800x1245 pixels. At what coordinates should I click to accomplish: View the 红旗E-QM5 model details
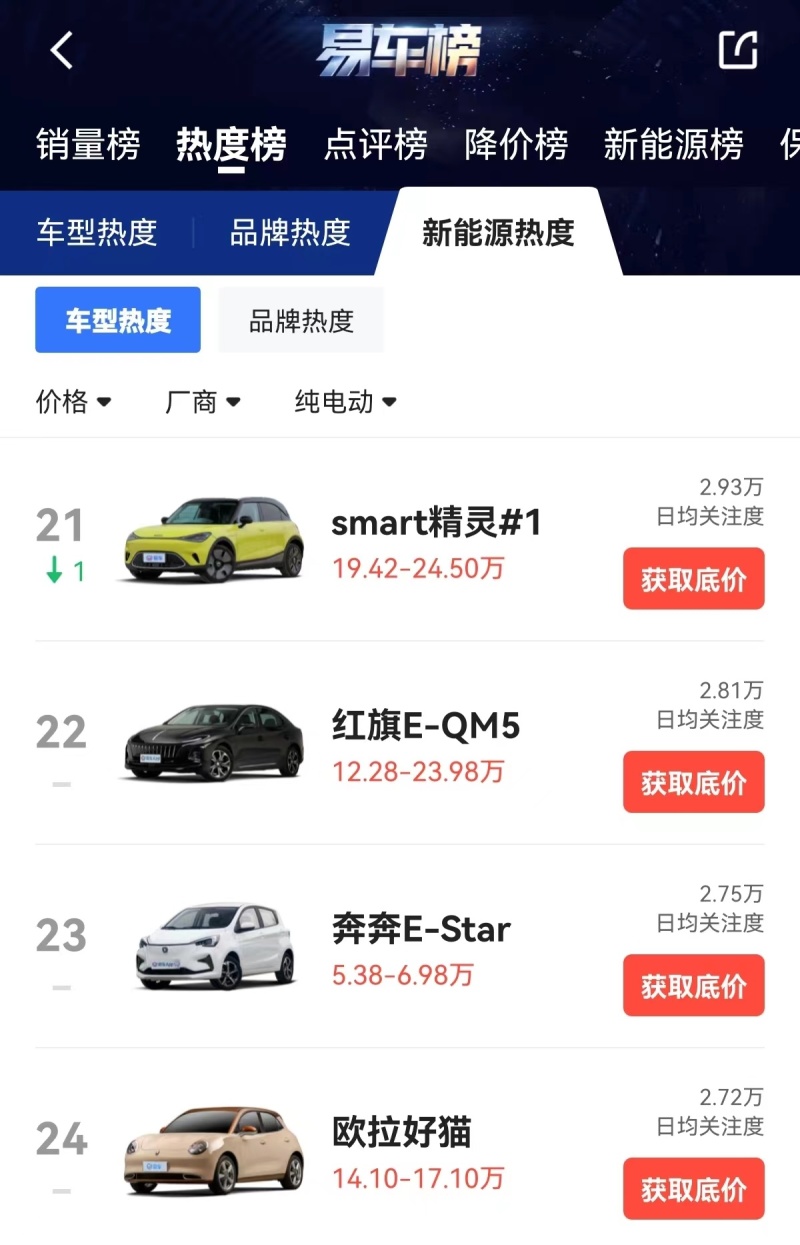[x=426, y=726]
